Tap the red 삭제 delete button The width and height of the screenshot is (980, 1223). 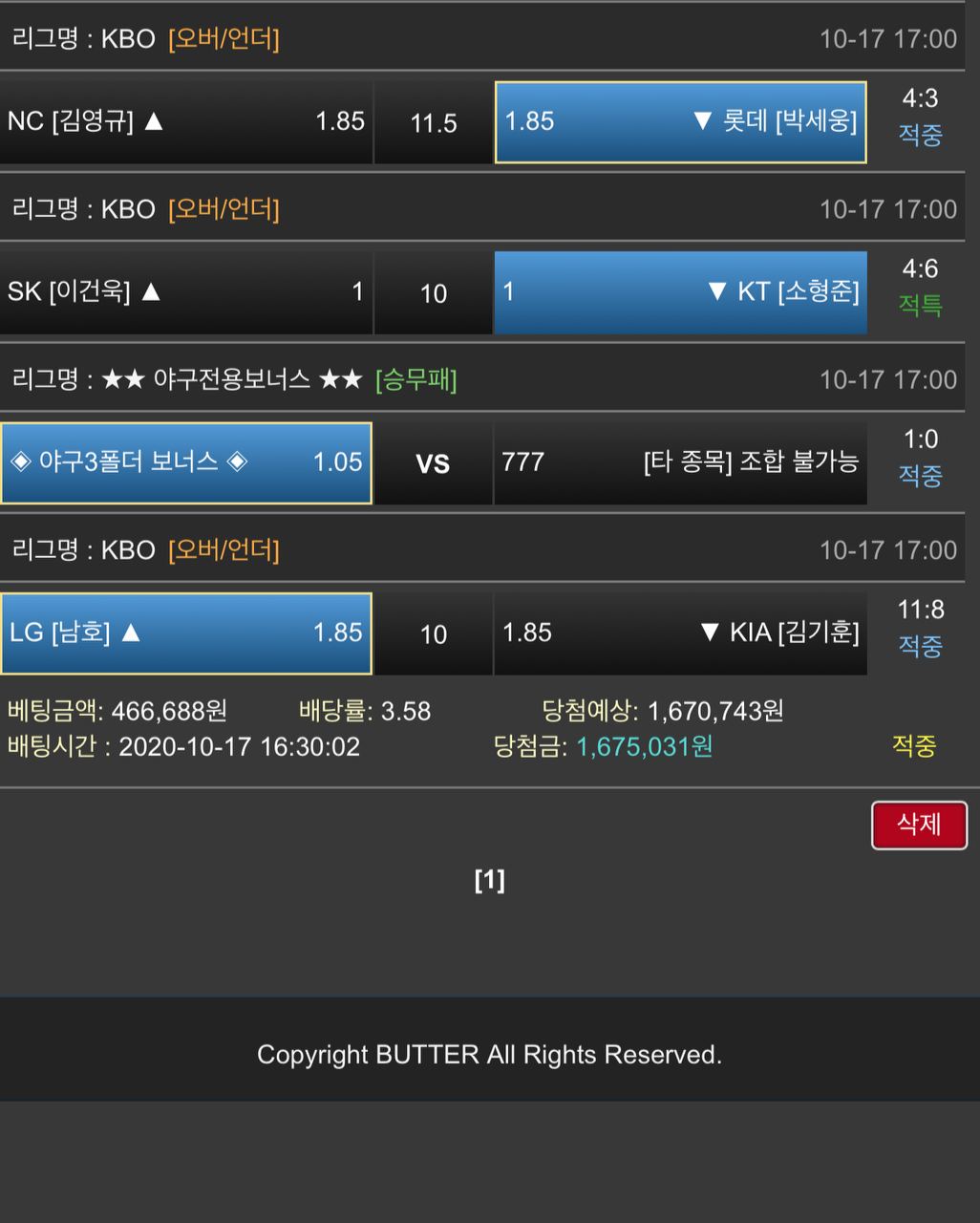919,825
